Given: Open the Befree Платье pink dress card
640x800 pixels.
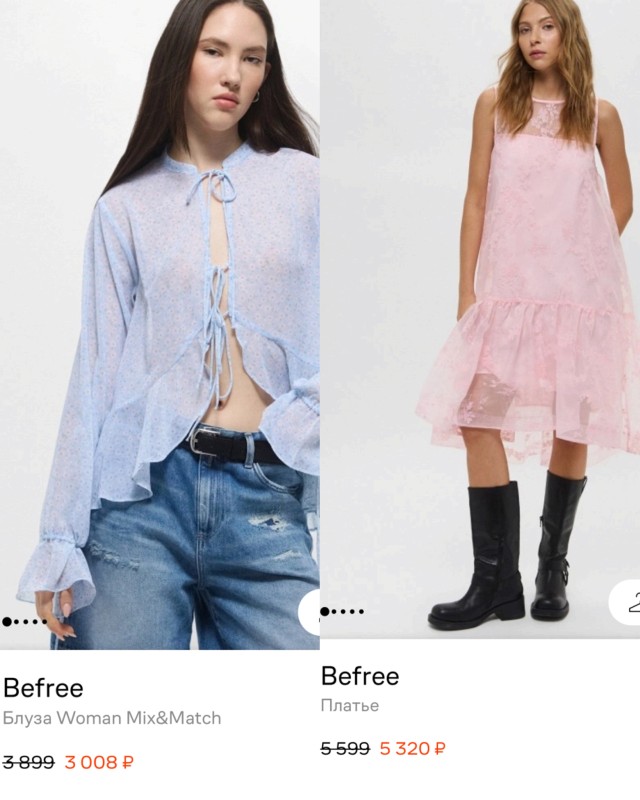Looking at the screenshot, I should click(x=480, y=330).
